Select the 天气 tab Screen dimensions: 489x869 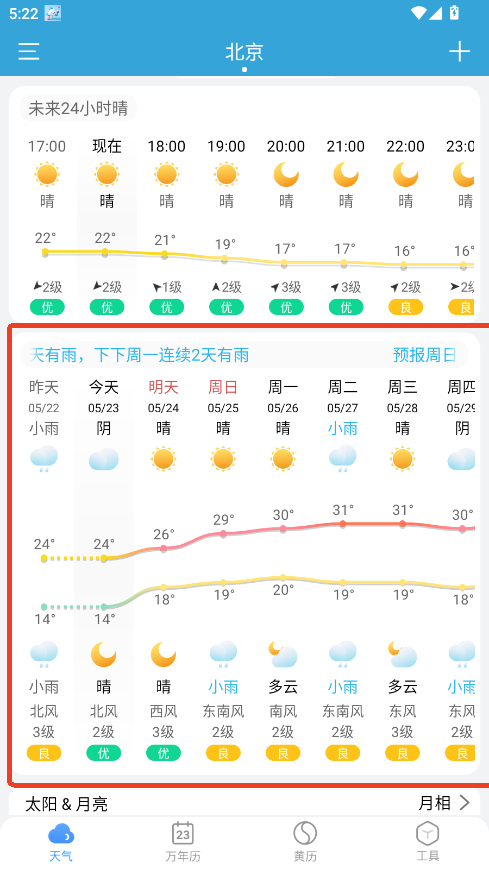click(61, 841)
